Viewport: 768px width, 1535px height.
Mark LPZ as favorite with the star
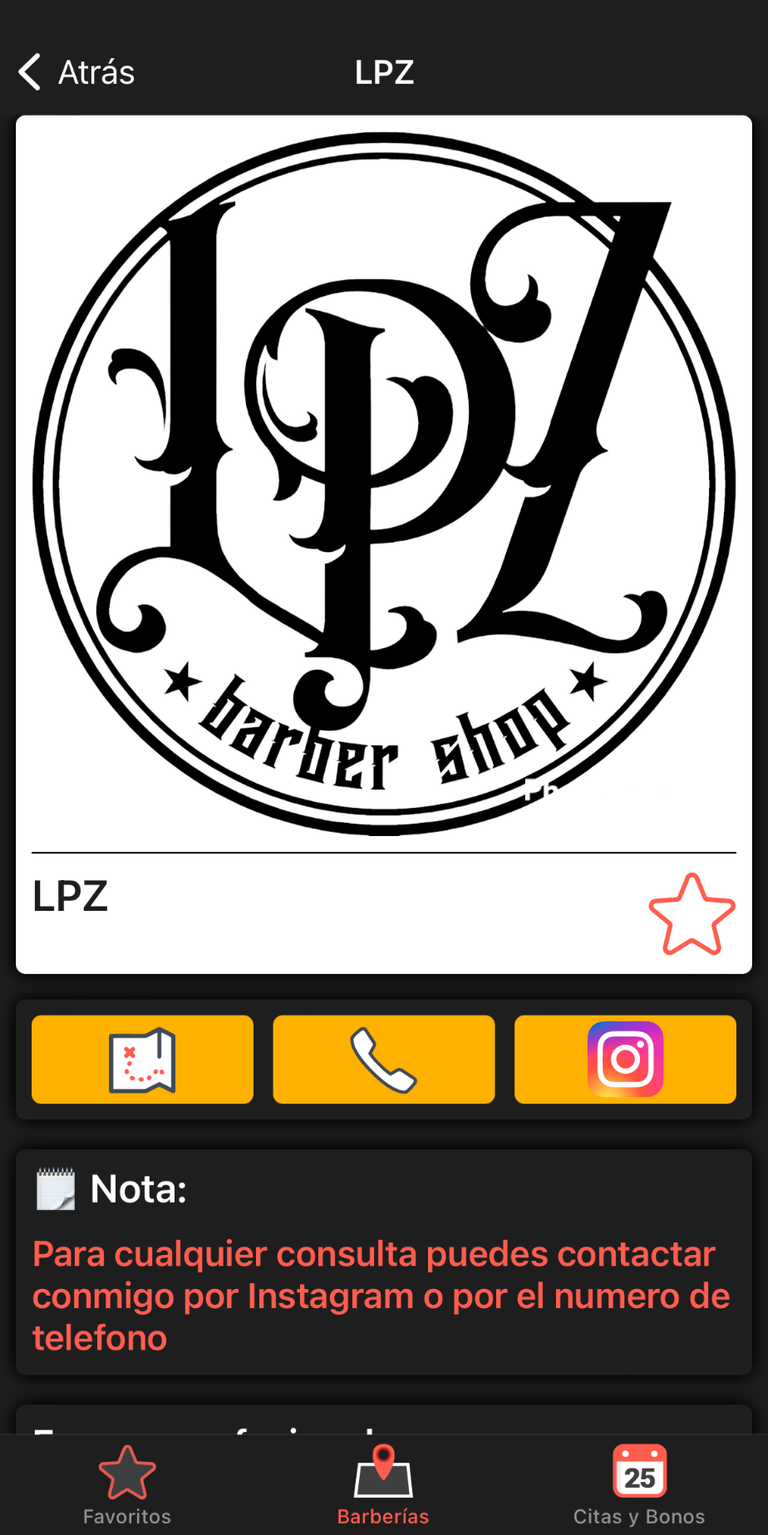coord(691,914)
